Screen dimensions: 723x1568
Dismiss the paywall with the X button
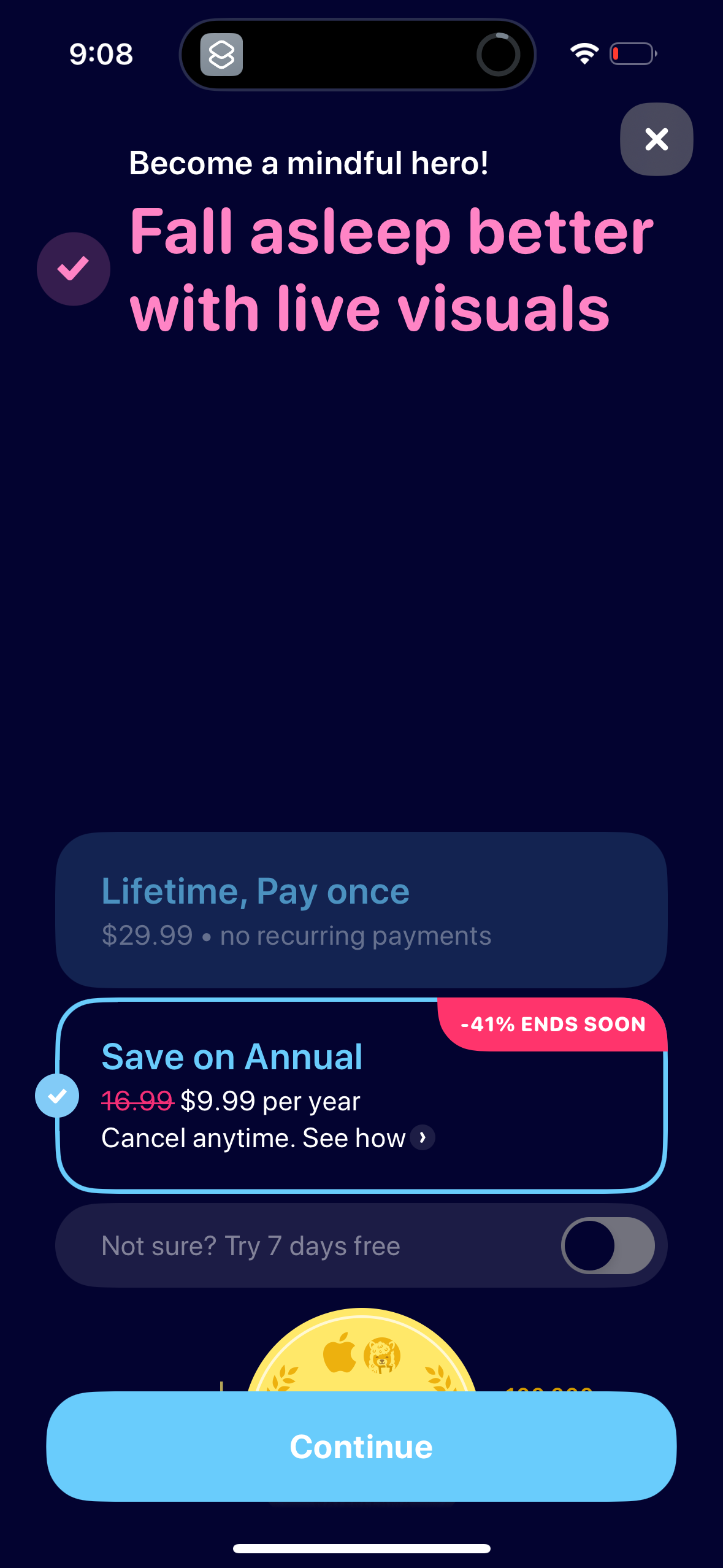[x=656, y=139]
